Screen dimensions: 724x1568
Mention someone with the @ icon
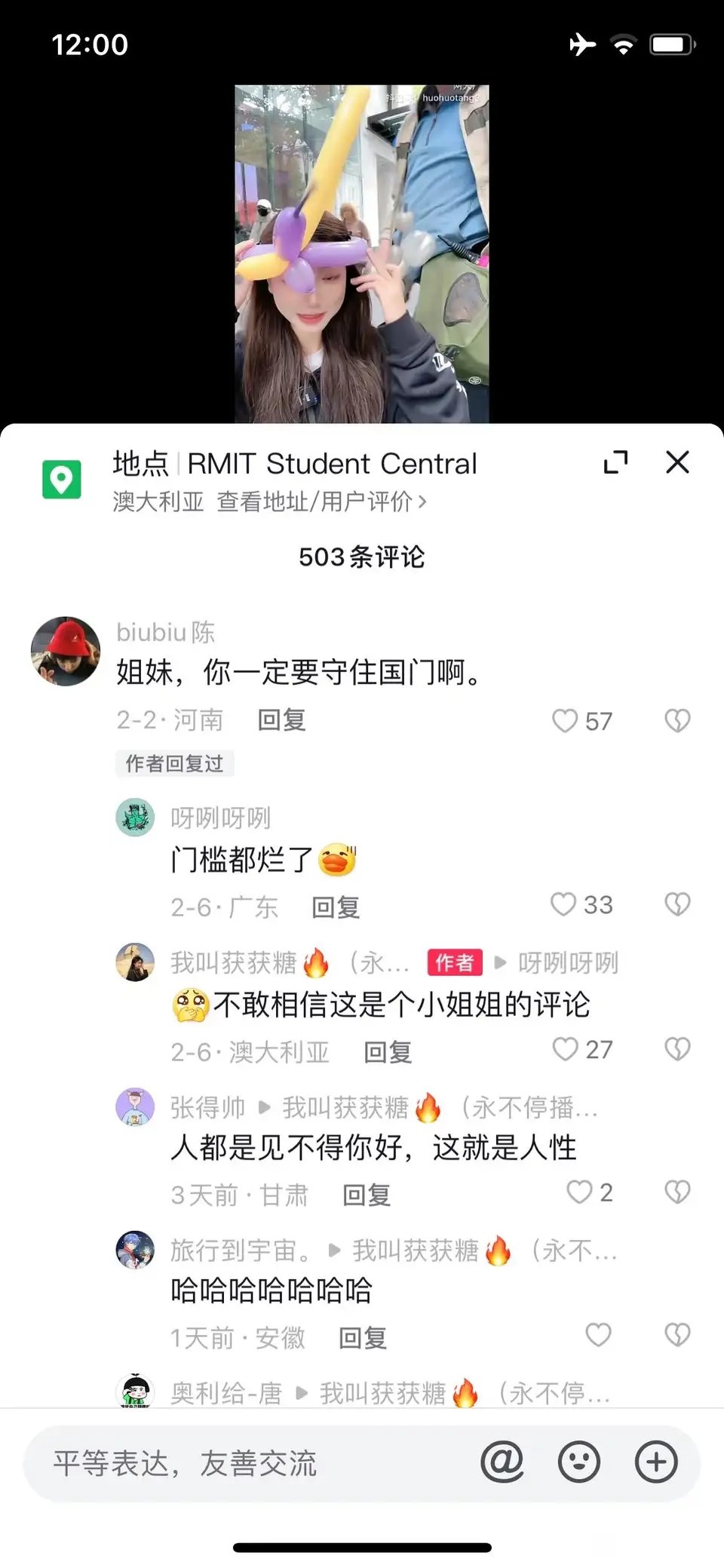[x=502, y=1463]
